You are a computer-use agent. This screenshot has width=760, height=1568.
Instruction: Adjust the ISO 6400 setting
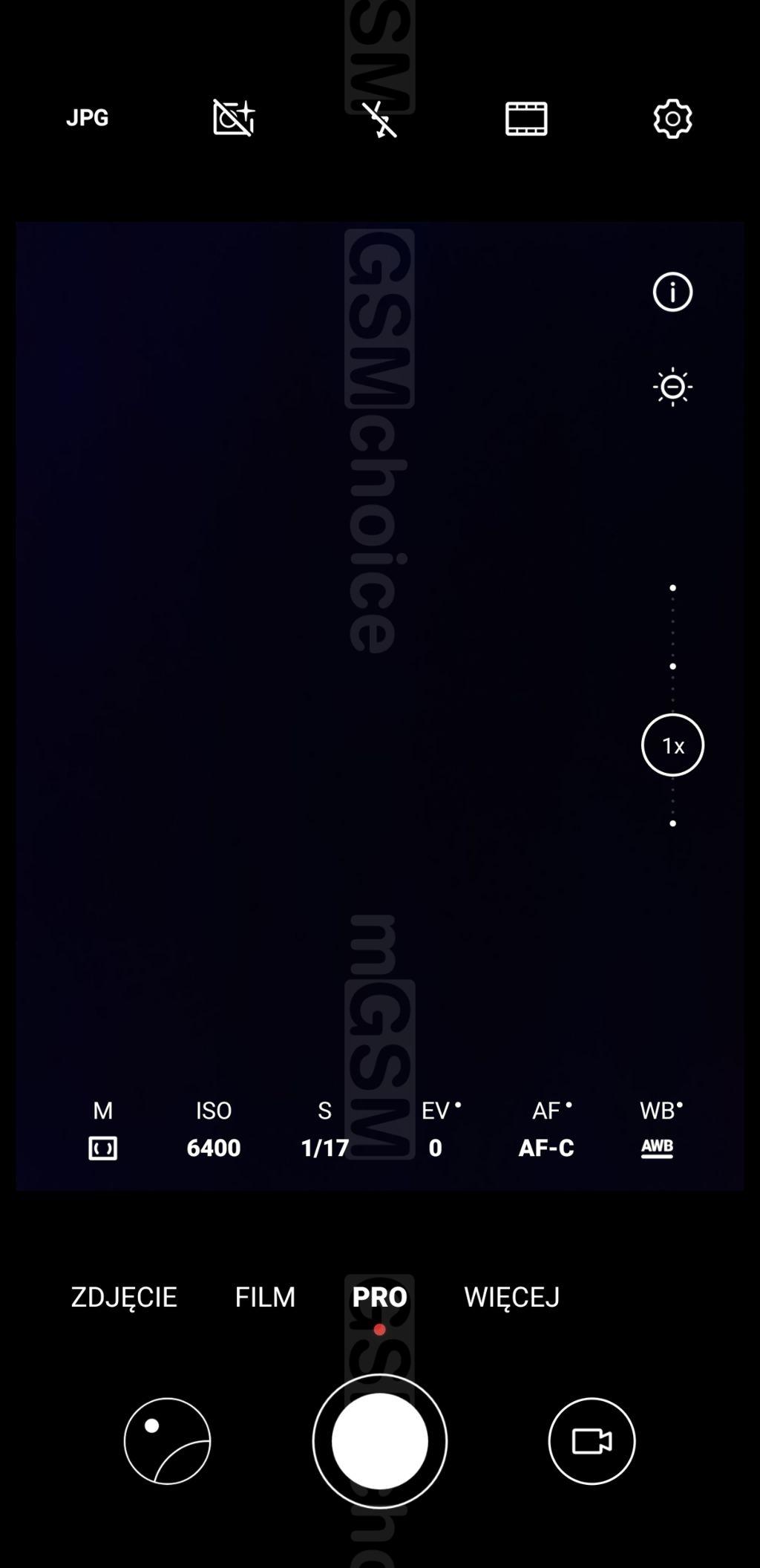click(214, 1129)
